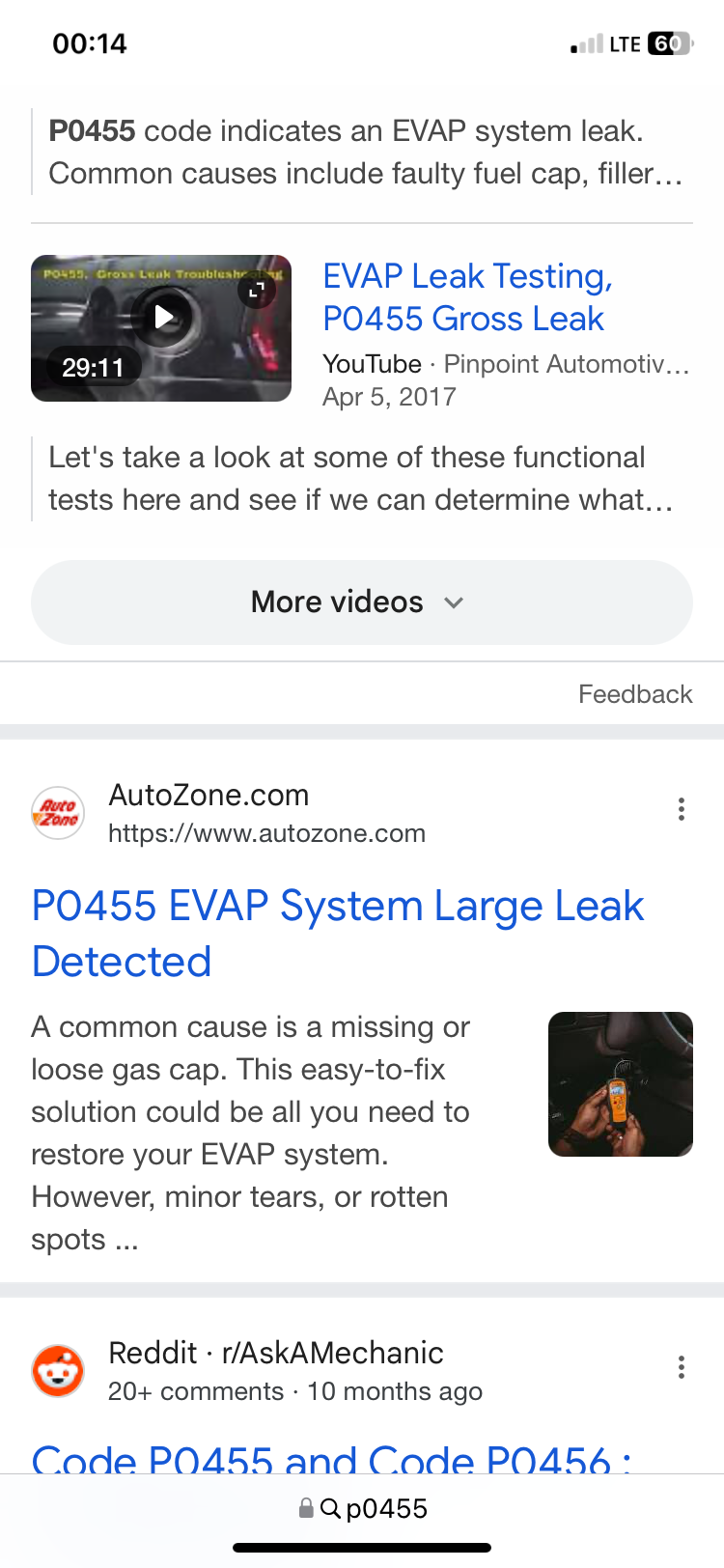This screenshot has height=1568, width=724.
Task: Tap the 00:14 clock in the status bar
Action: click(89, 43)
